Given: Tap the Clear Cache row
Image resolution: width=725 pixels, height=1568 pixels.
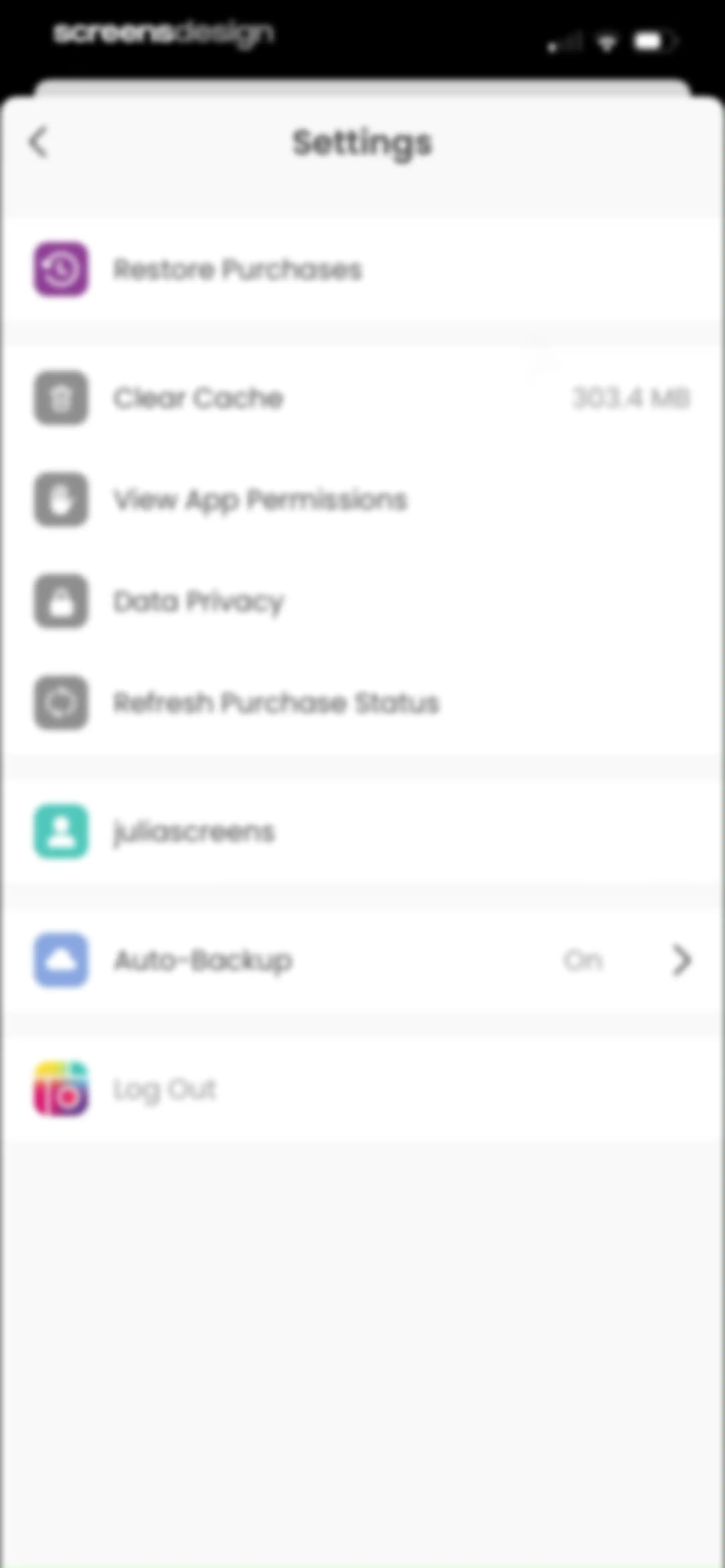Looking at the screenshot, I should 362,398.
